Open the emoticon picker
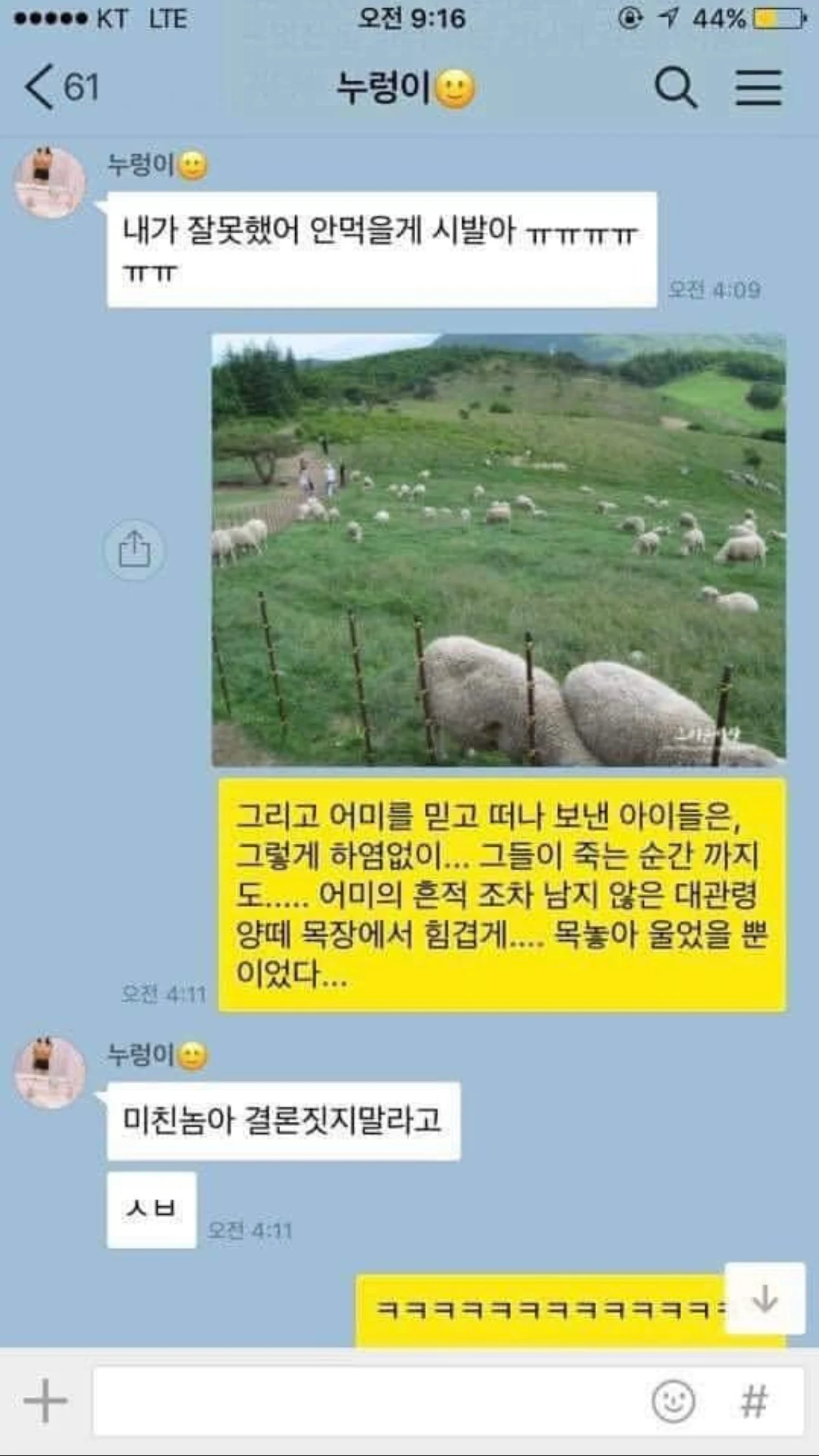819x1456 pixels. [673, 1401]
